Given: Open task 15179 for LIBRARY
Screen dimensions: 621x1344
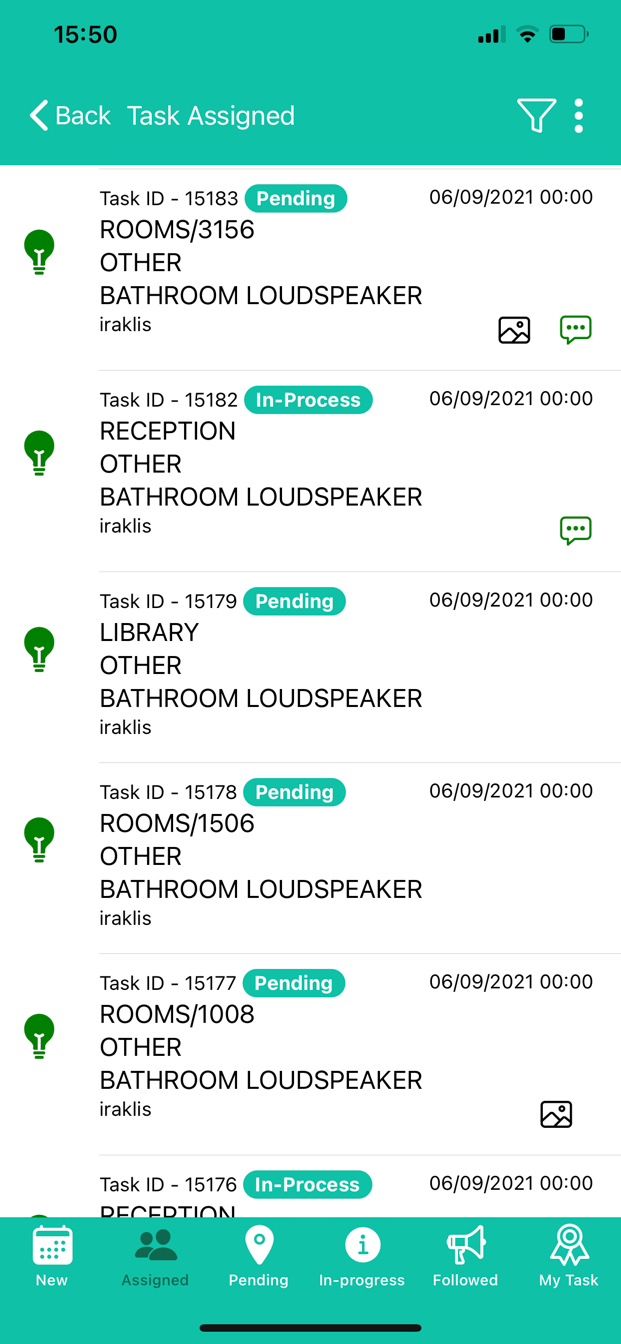Looking at the screenshot, I should (260, 665).
